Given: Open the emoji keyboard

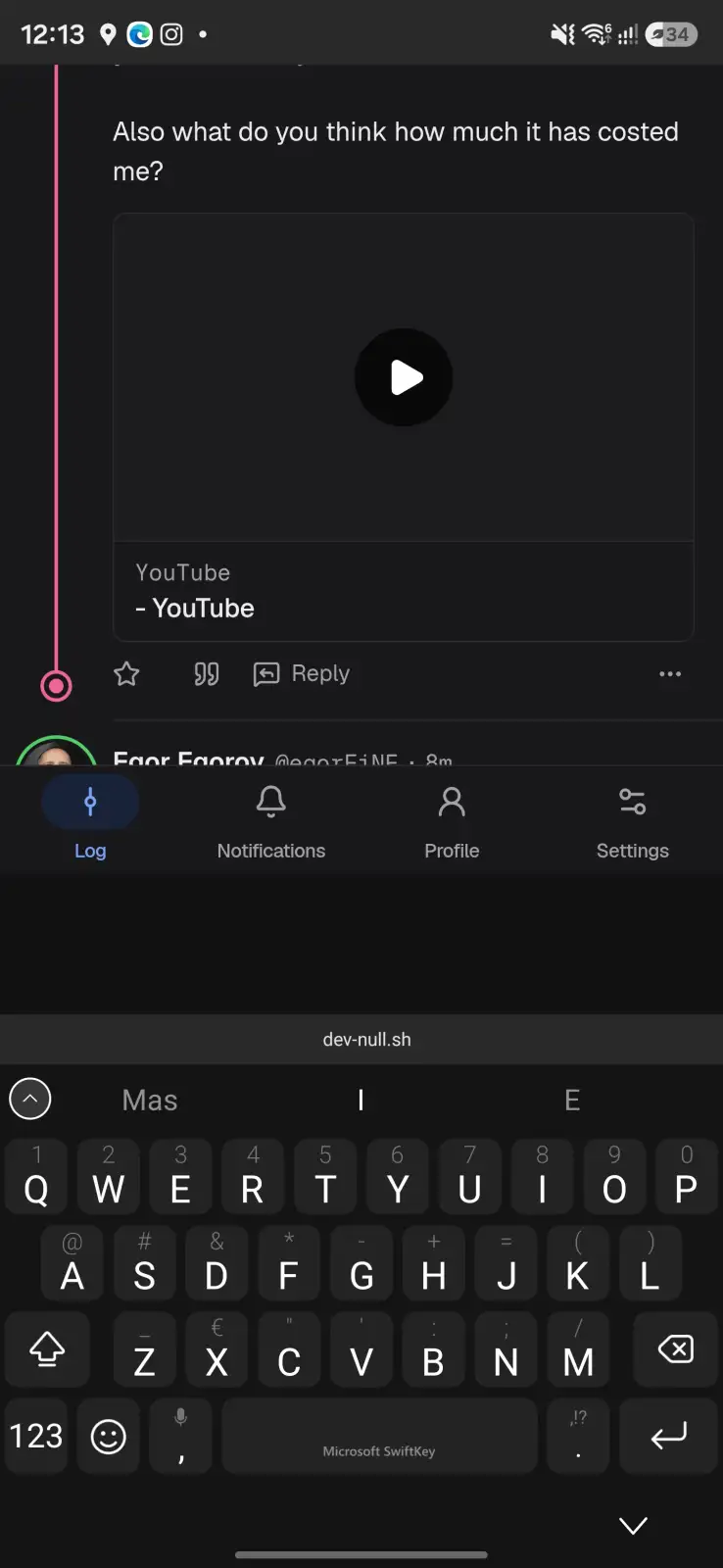Looking at the screenshot, I should point(108,1437).
